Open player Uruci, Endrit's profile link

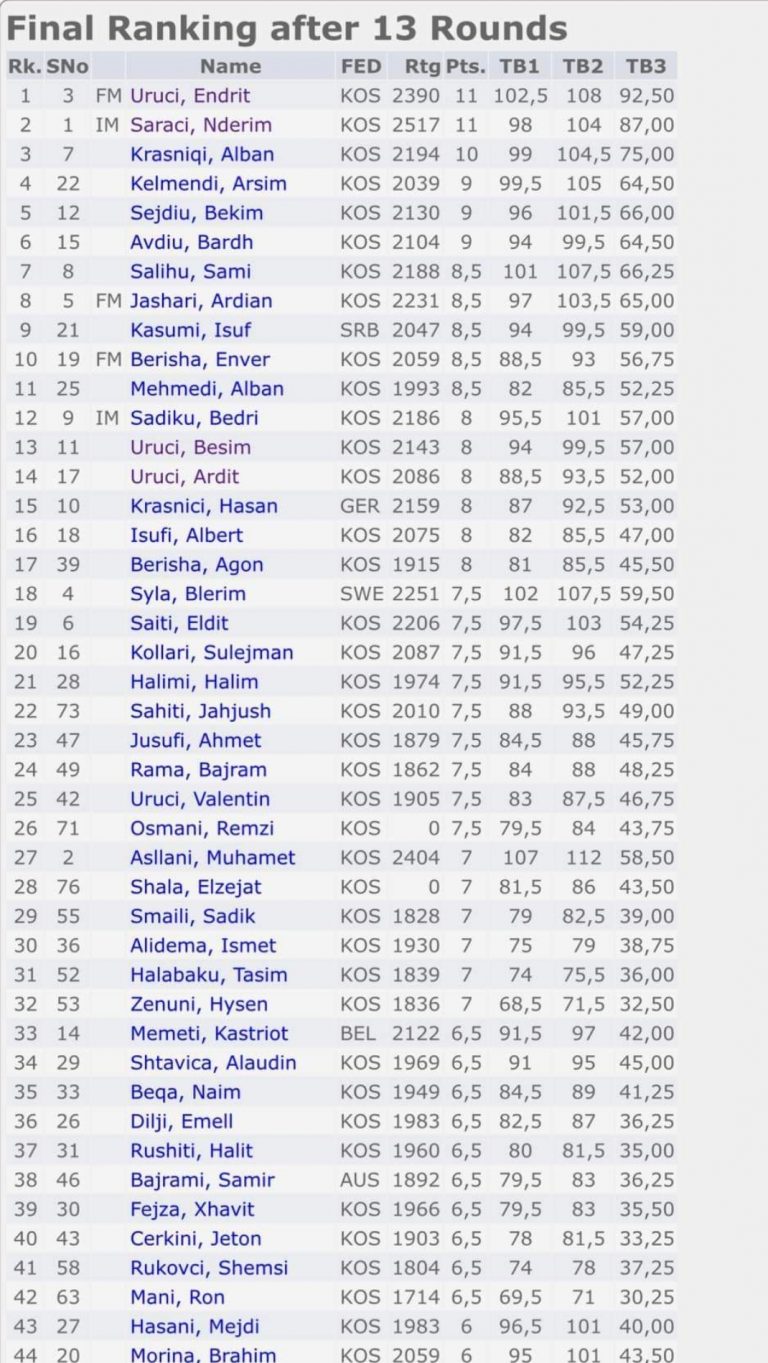190,96
